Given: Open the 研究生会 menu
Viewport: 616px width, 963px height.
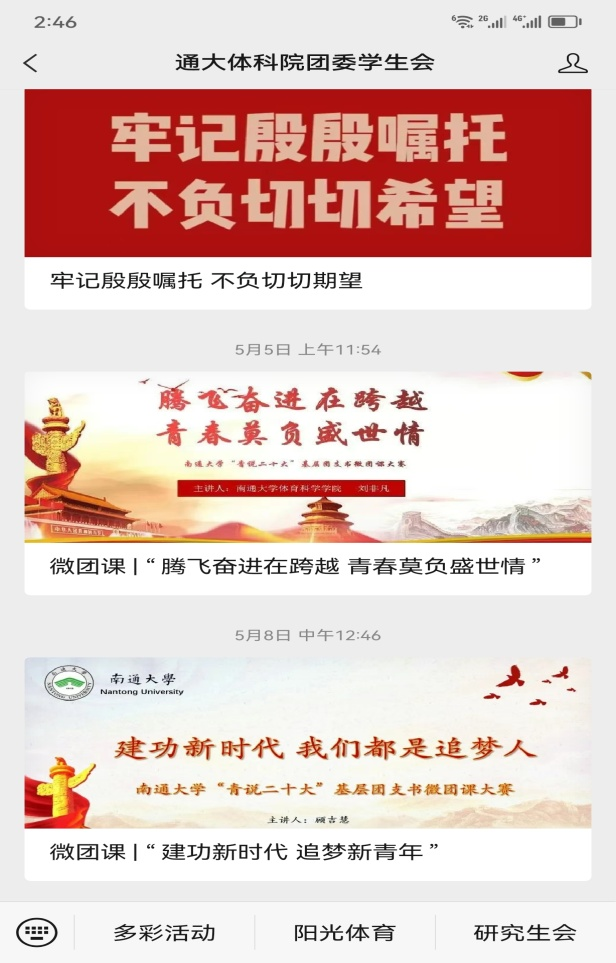Looking at the screenshot, I should [x=525, y=933].
